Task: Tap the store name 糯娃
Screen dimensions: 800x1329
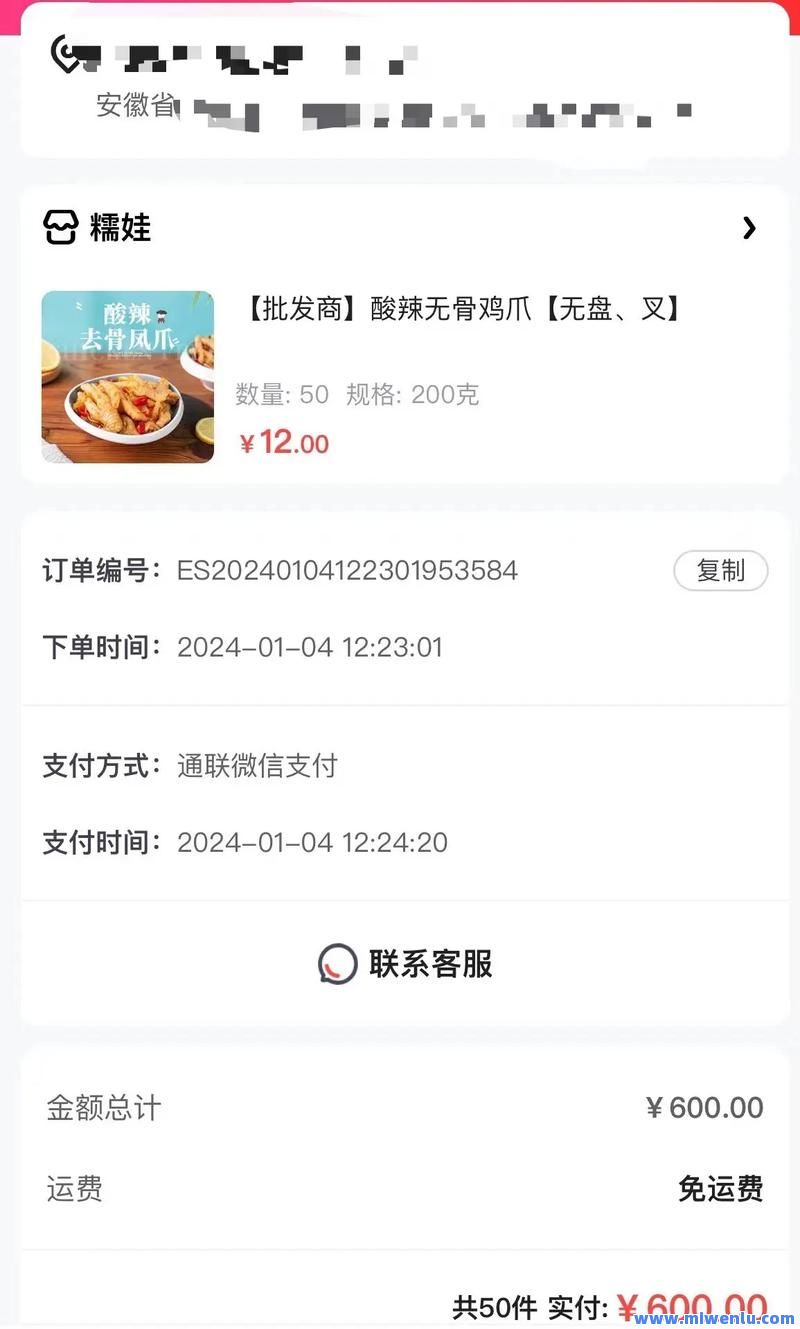Action: 120,228
